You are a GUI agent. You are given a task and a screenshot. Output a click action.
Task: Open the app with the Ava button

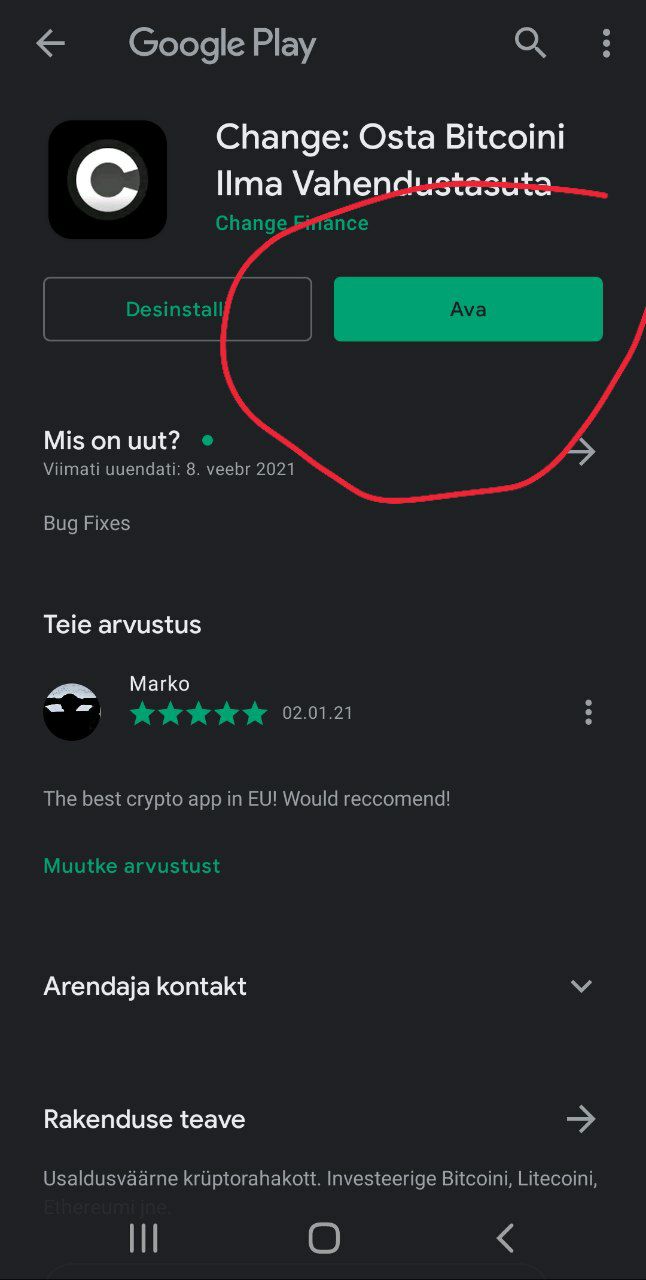(x=468, y=309)
